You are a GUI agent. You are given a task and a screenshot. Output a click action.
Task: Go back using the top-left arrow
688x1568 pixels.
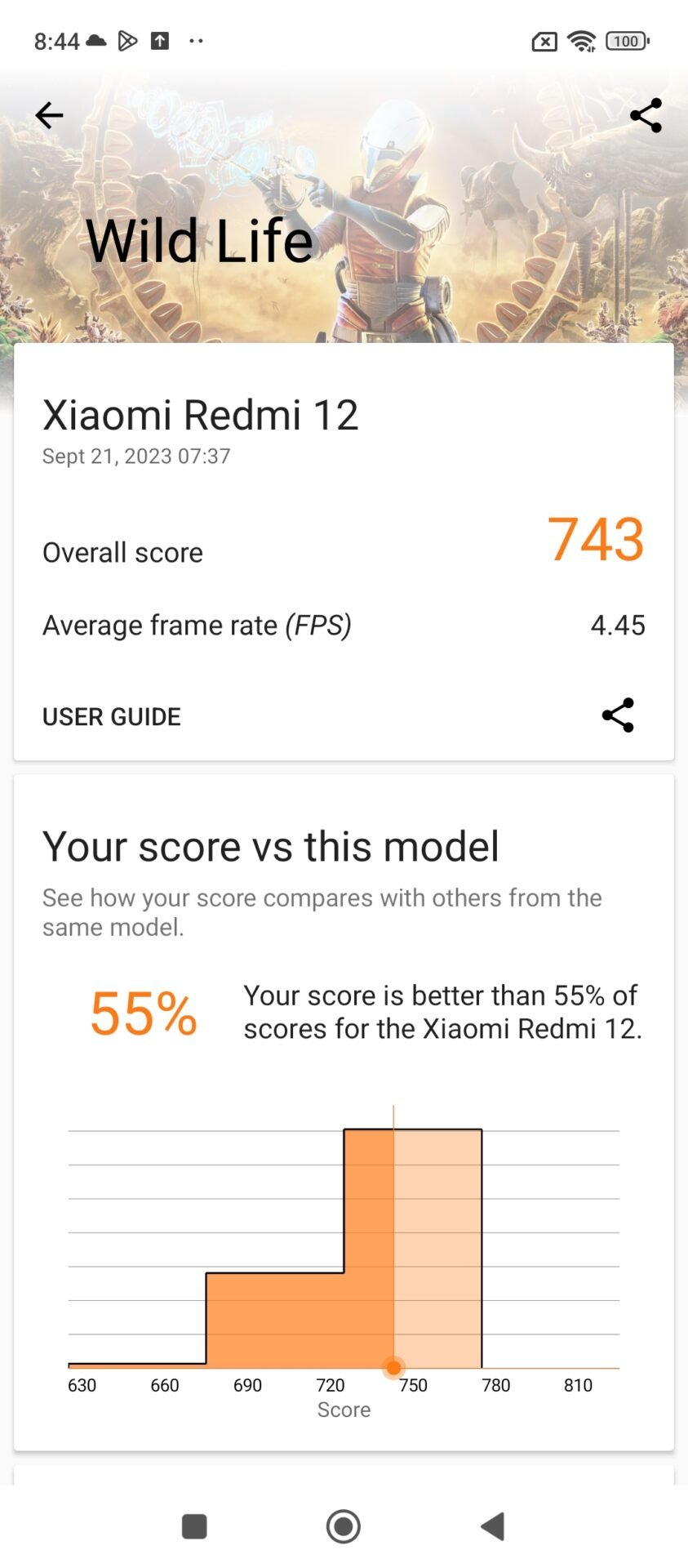(x=49, y=115)
